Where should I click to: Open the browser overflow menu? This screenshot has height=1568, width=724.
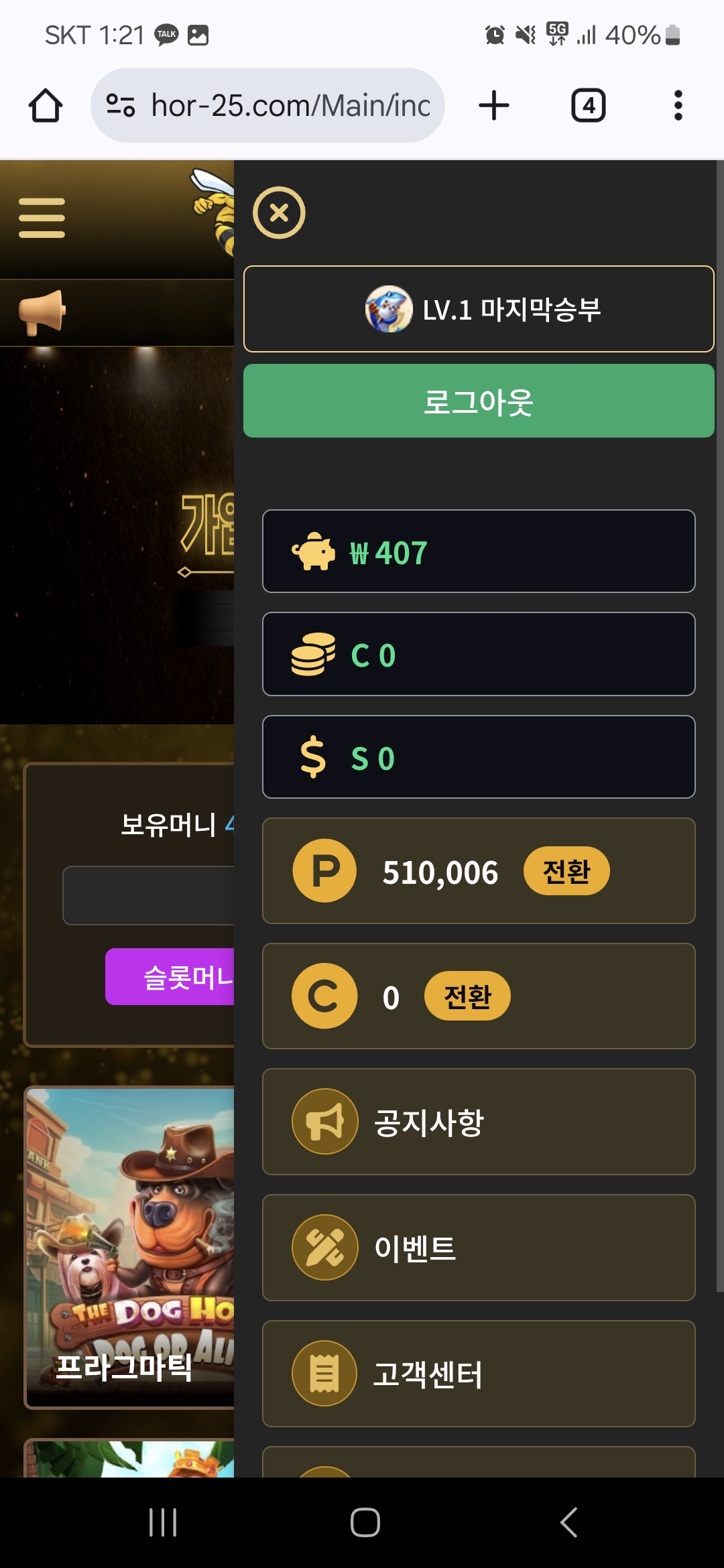click(x=678, y=105)
